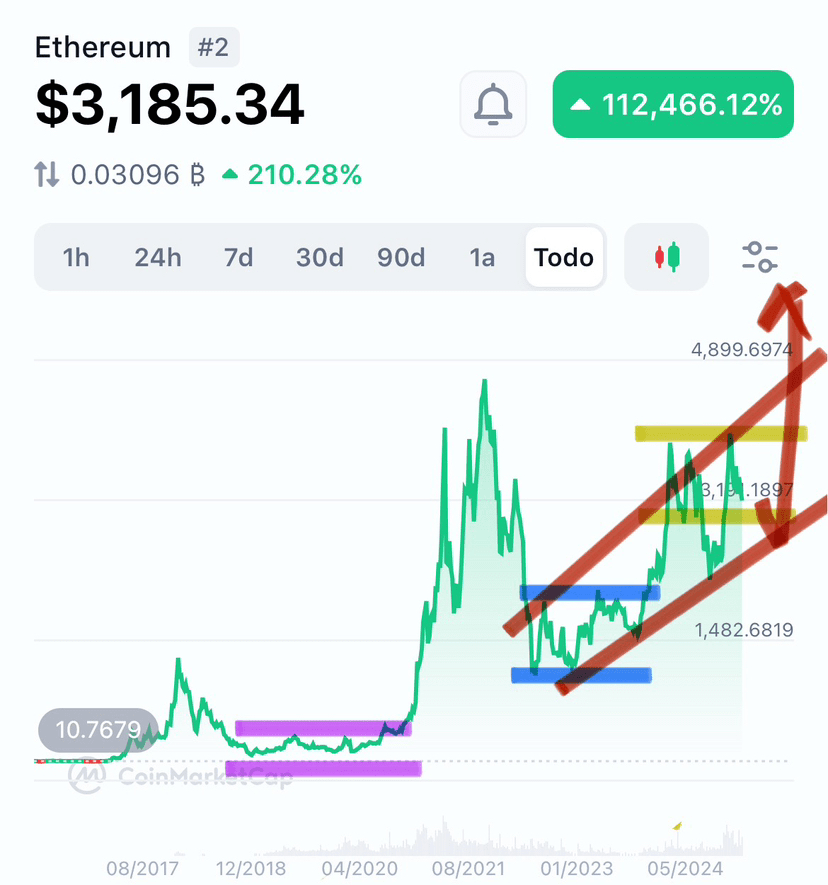Choose the 90d chart range
828x885 pixels.
coord(401,258)
